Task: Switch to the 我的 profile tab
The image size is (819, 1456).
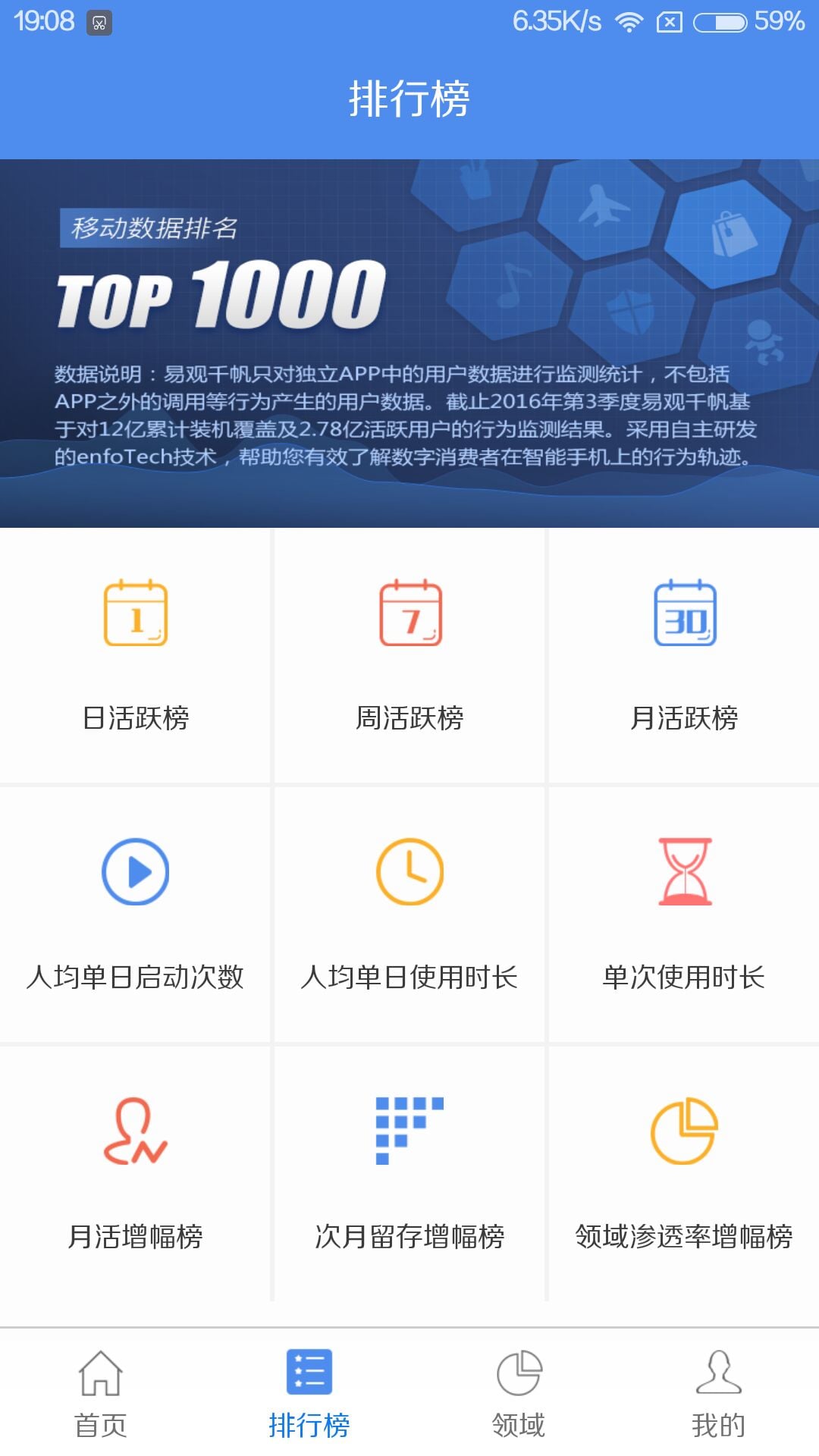Action: point(718,1393)
